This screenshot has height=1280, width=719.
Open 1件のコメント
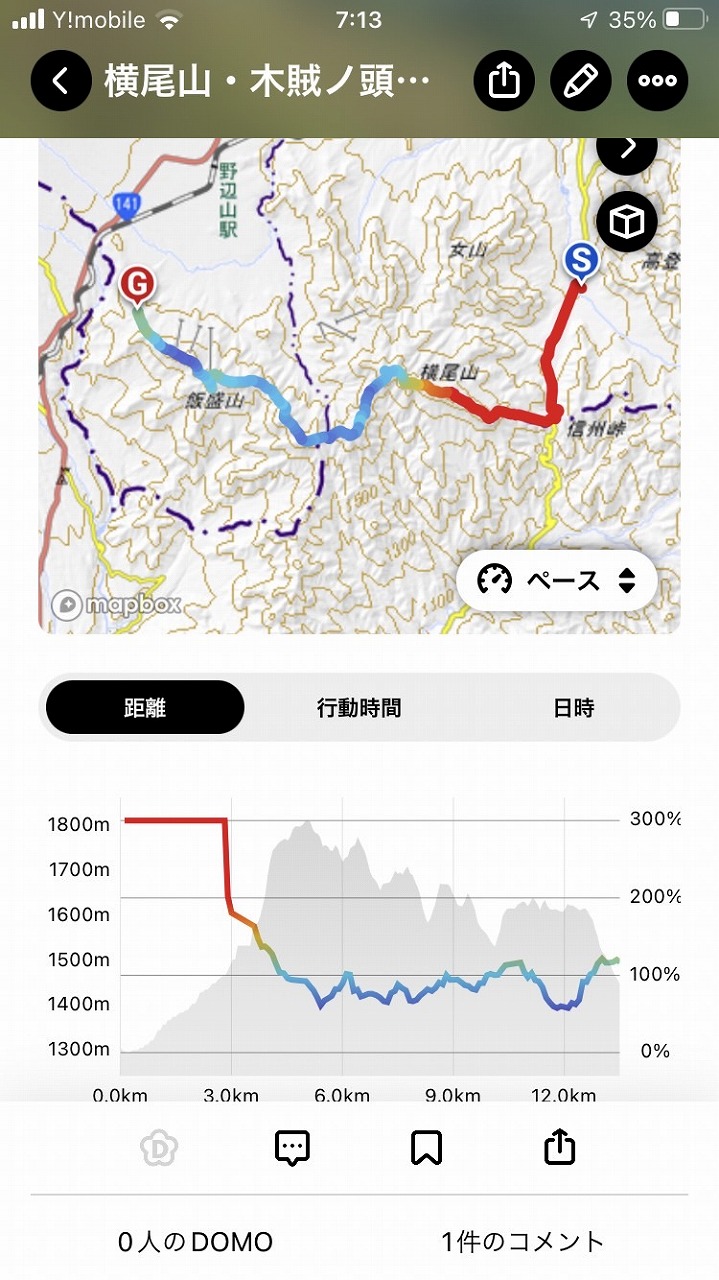coord(523,1242)
